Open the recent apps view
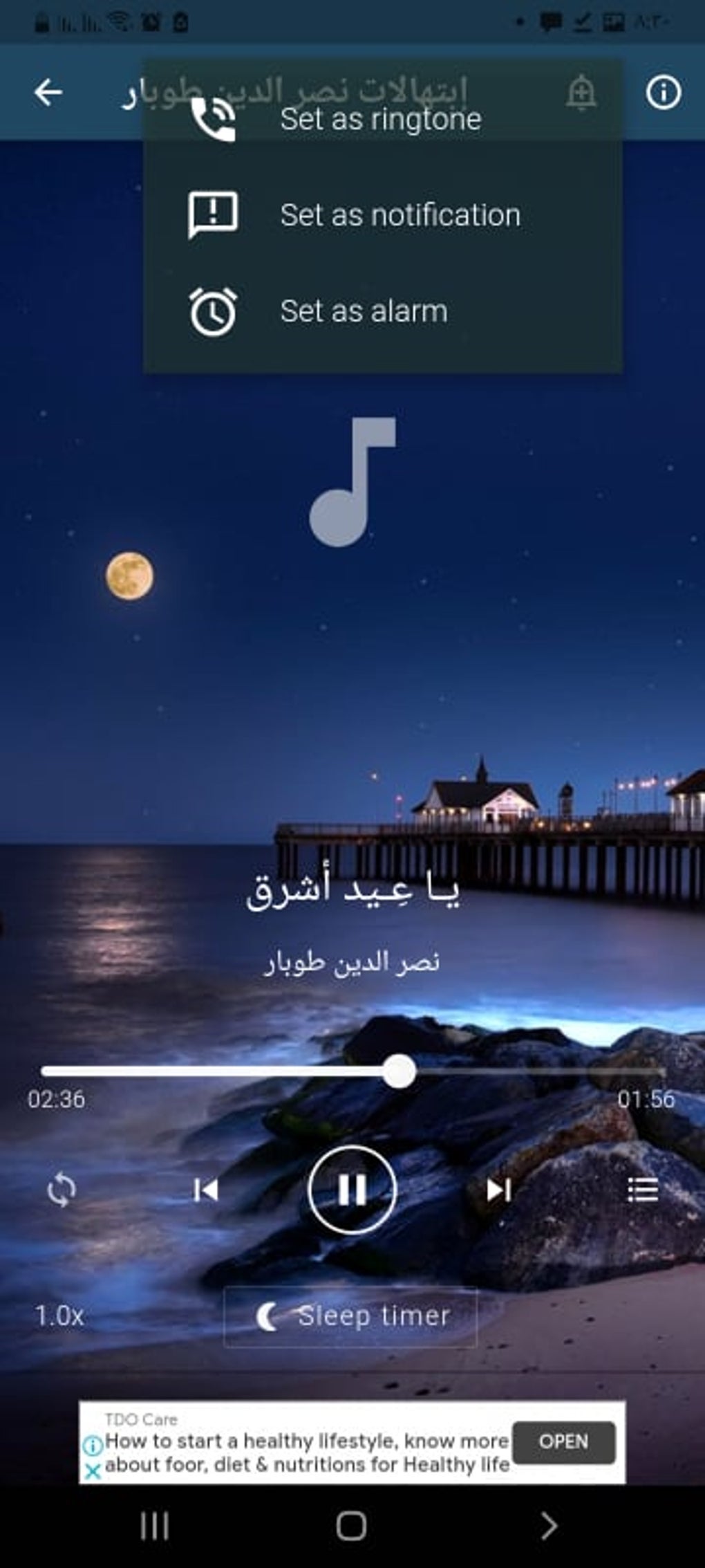This screenshot has width=705, height=1568. [154, 1526]
